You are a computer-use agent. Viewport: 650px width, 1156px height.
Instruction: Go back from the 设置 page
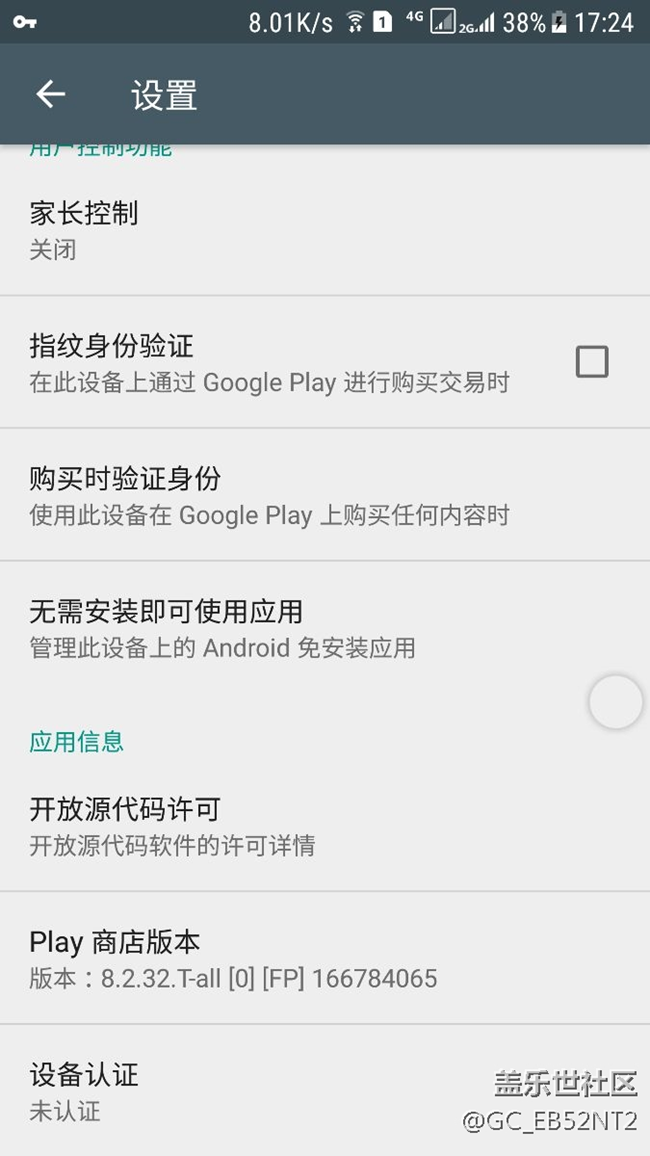coord(50,95)
